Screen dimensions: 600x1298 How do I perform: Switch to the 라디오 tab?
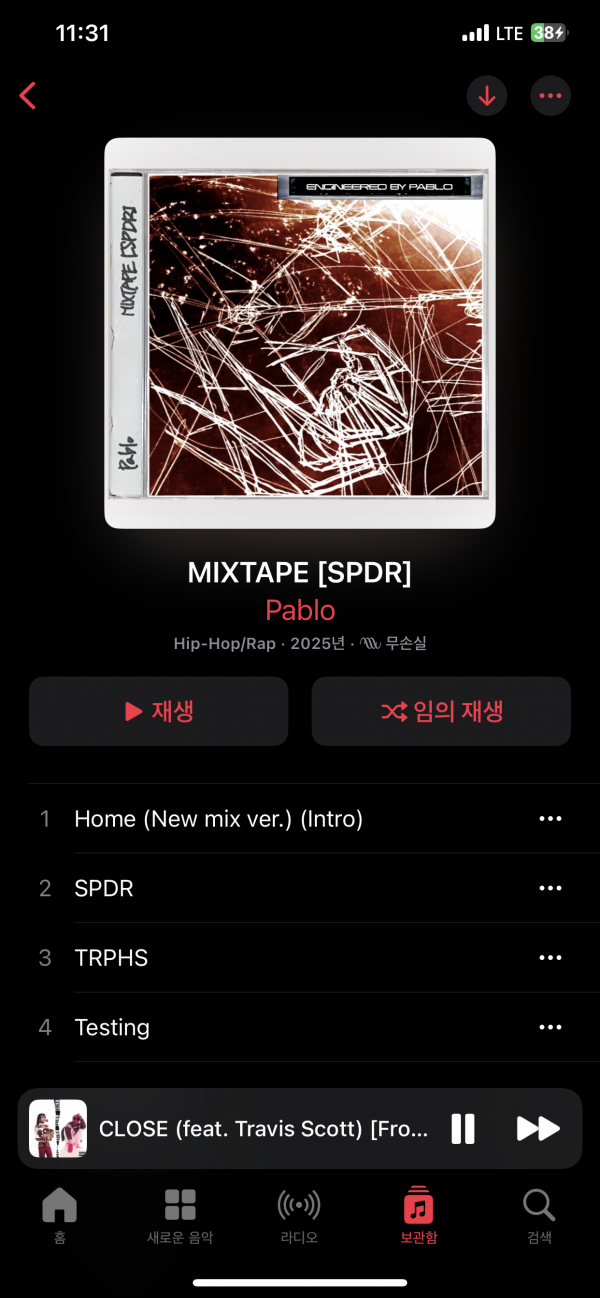[298, 1215]
